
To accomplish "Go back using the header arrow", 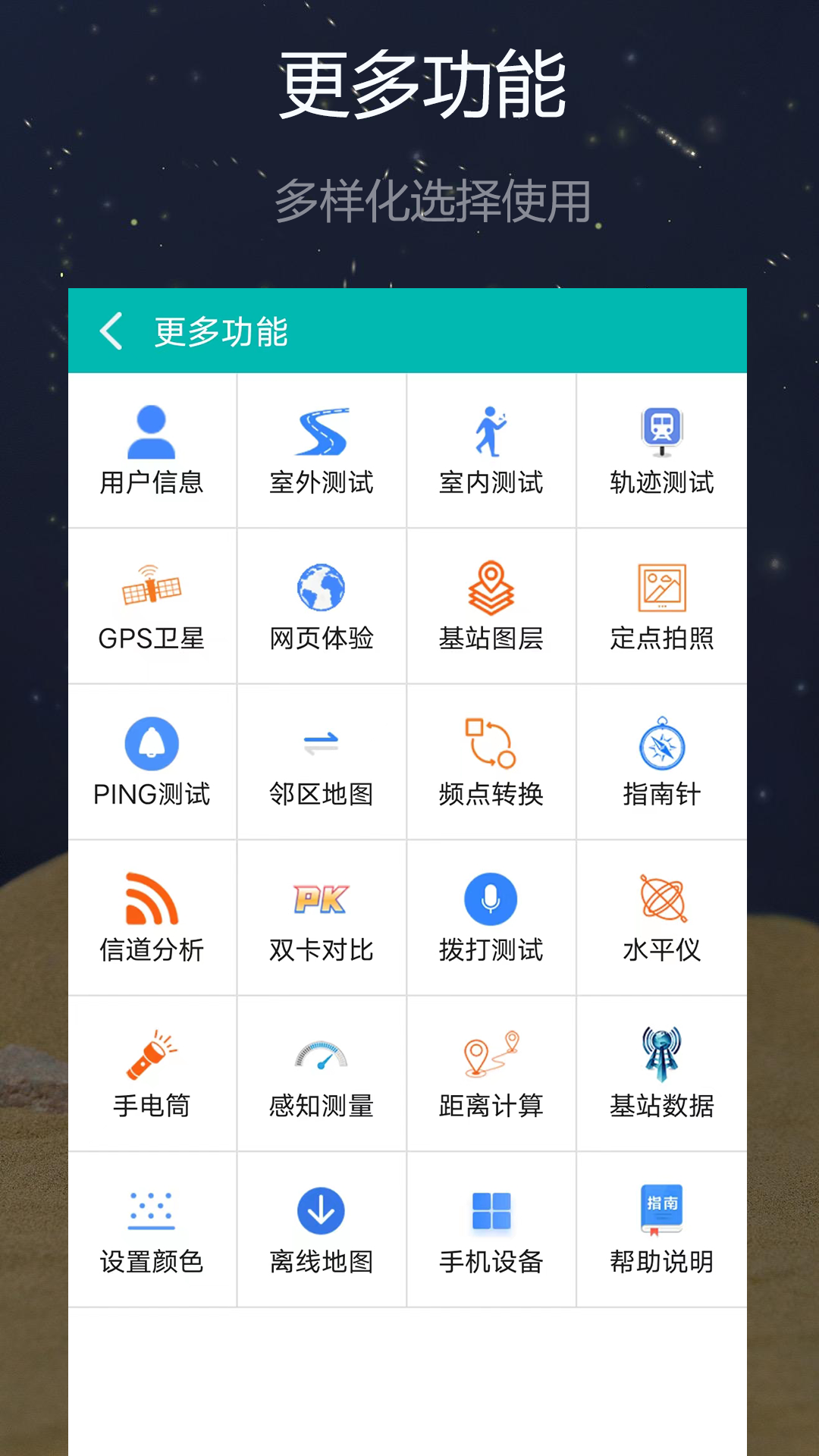I will [x=111, y=331].
